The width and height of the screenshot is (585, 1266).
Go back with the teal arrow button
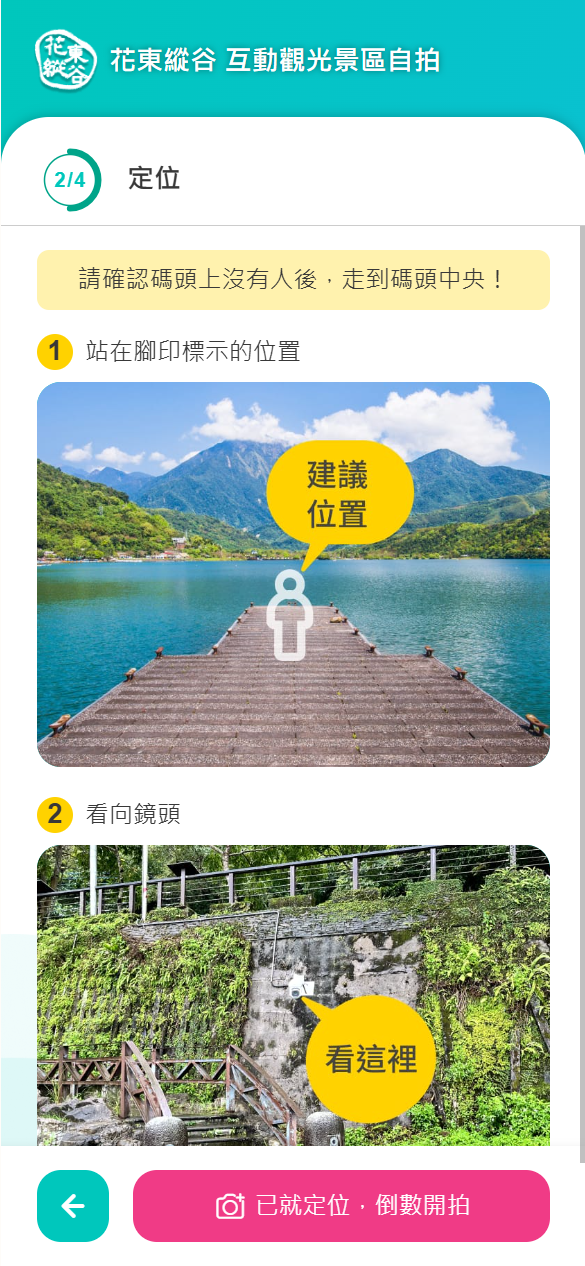click(73, 1206)
